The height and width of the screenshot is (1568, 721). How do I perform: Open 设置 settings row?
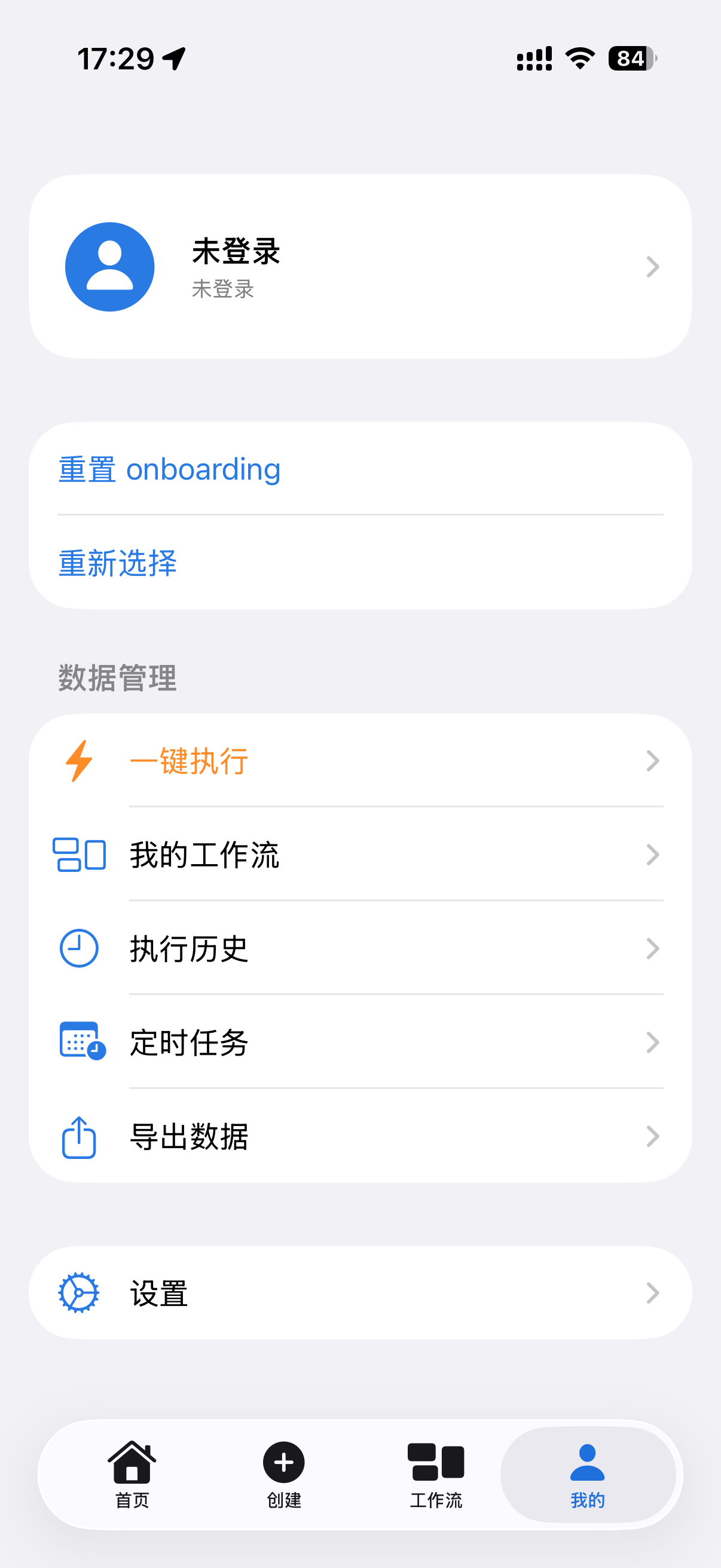[x=360, y=1293]
